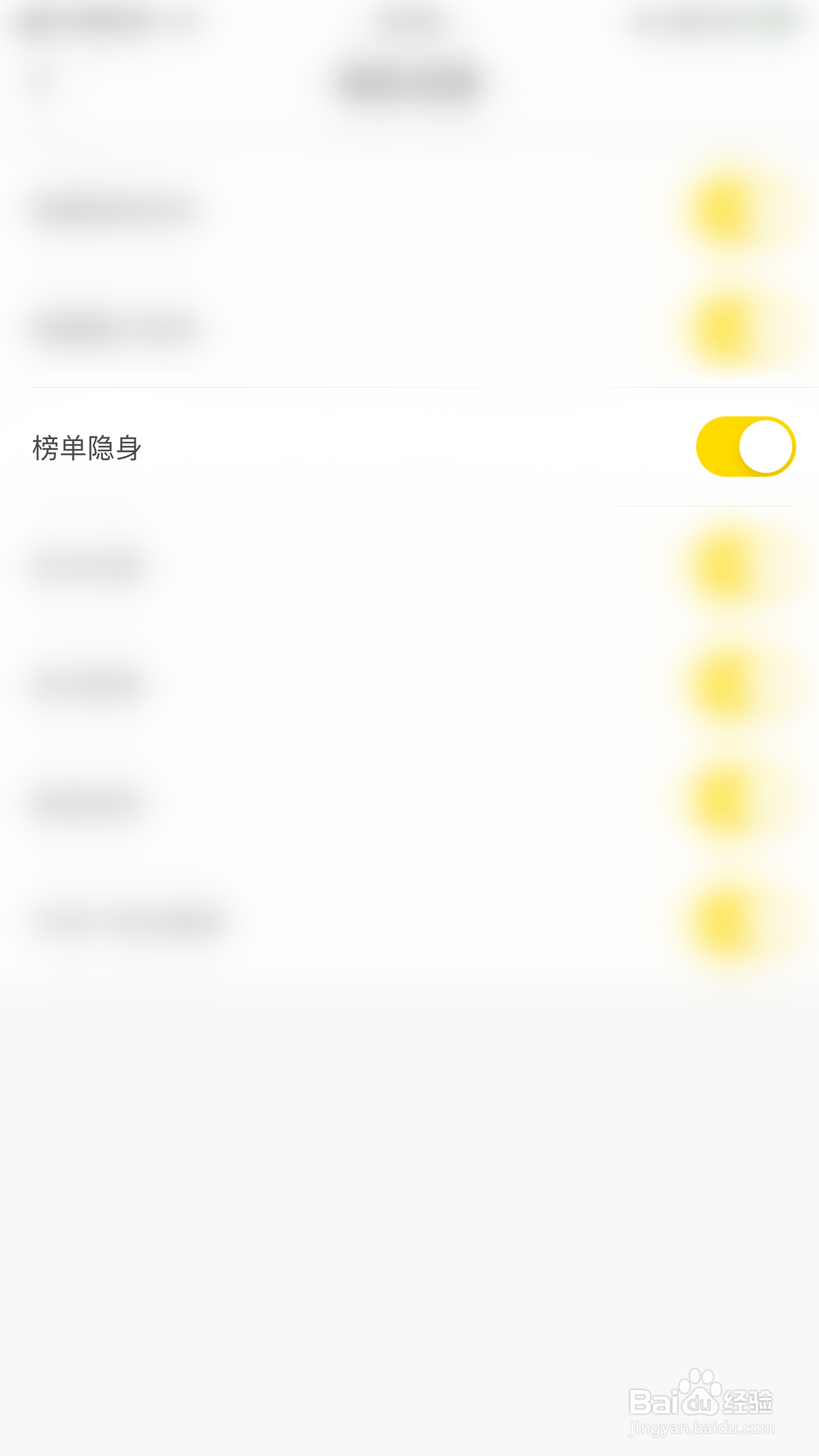Image resolution: width=819 pixels, height=1456 pixels.
Task: Toggle the second switch below 榜单隐身
Action: click(725, 684)
